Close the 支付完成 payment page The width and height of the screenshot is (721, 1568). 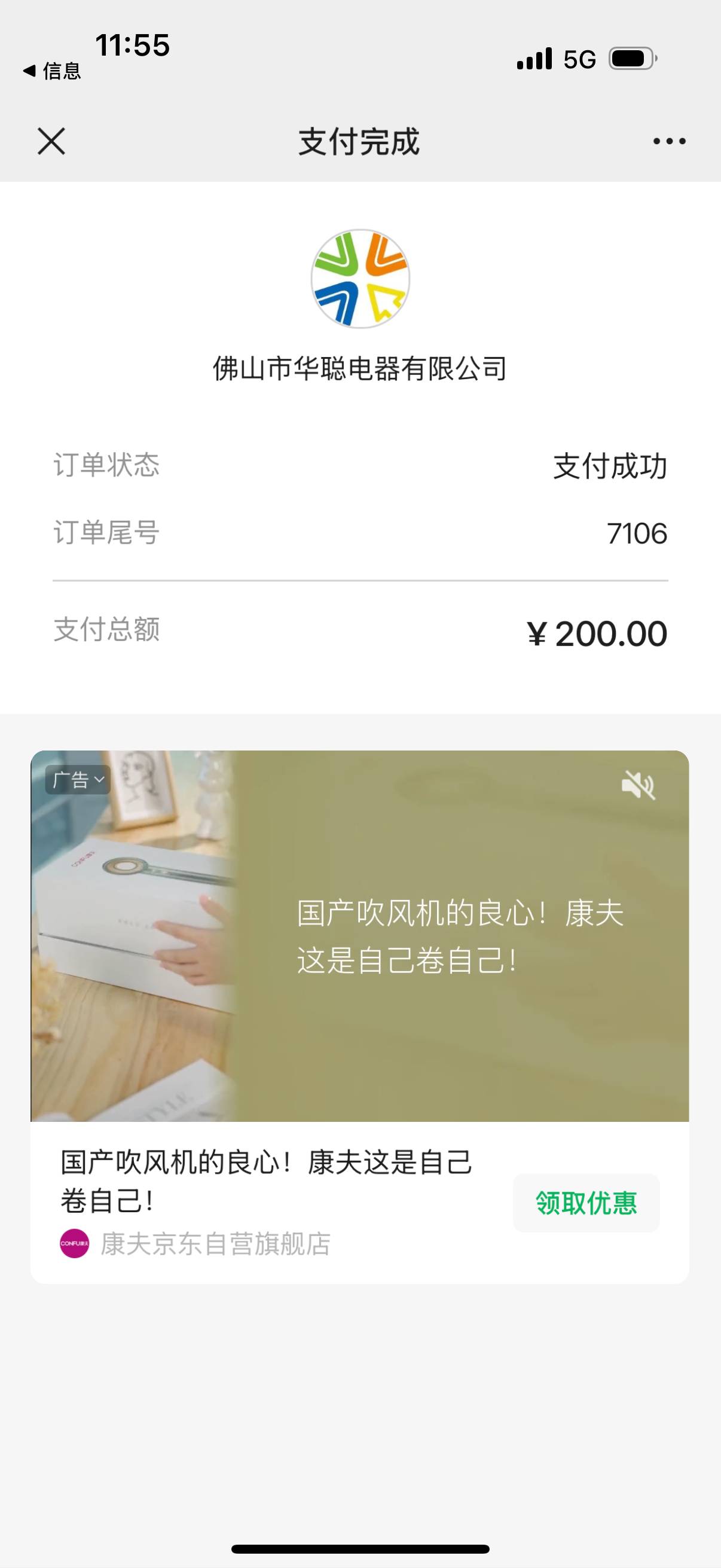(51, 141)
